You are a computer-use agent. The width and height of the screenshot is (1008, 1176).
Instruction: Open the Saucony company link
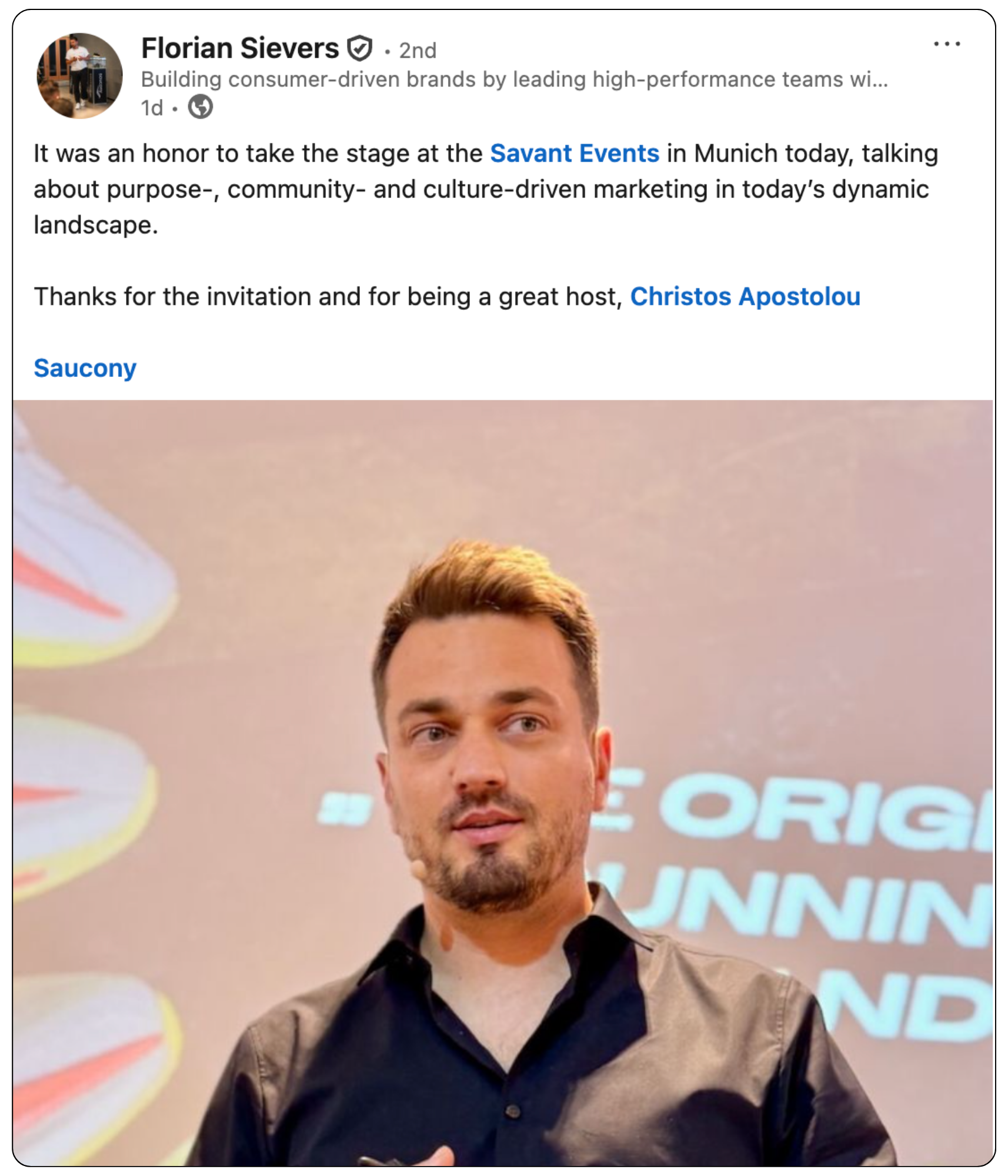pyautogui.click(x=85, y=368)
